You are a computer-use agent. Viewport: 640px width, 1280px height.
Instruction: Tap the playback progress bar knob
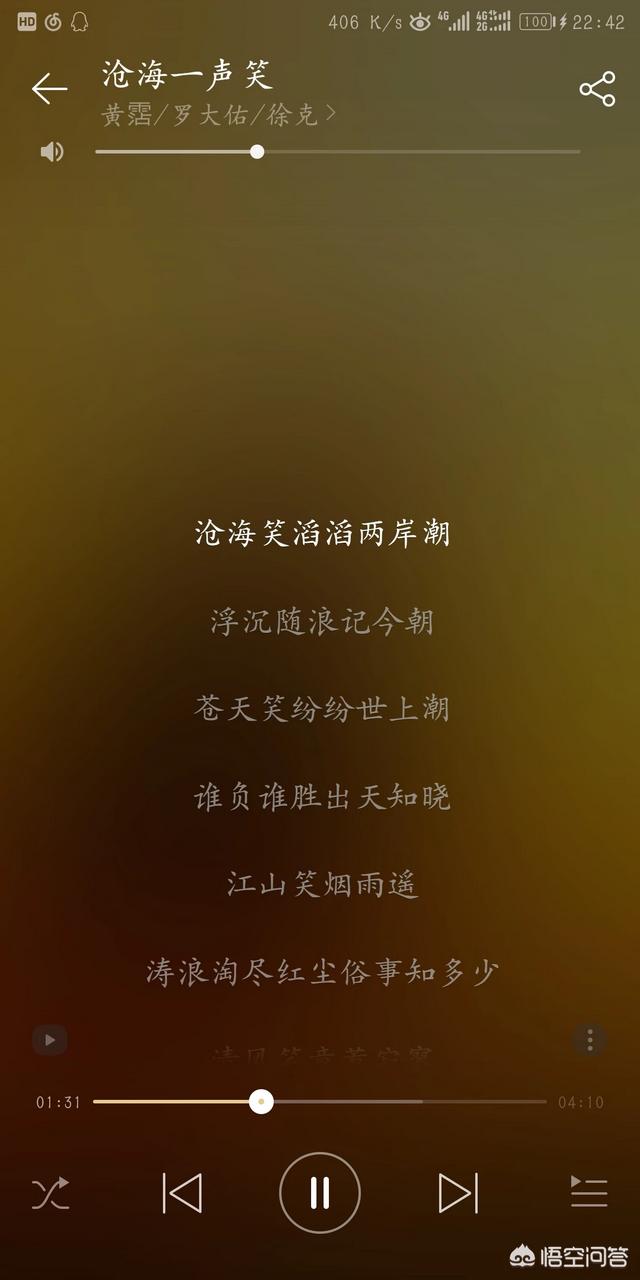pos(261,1102)
